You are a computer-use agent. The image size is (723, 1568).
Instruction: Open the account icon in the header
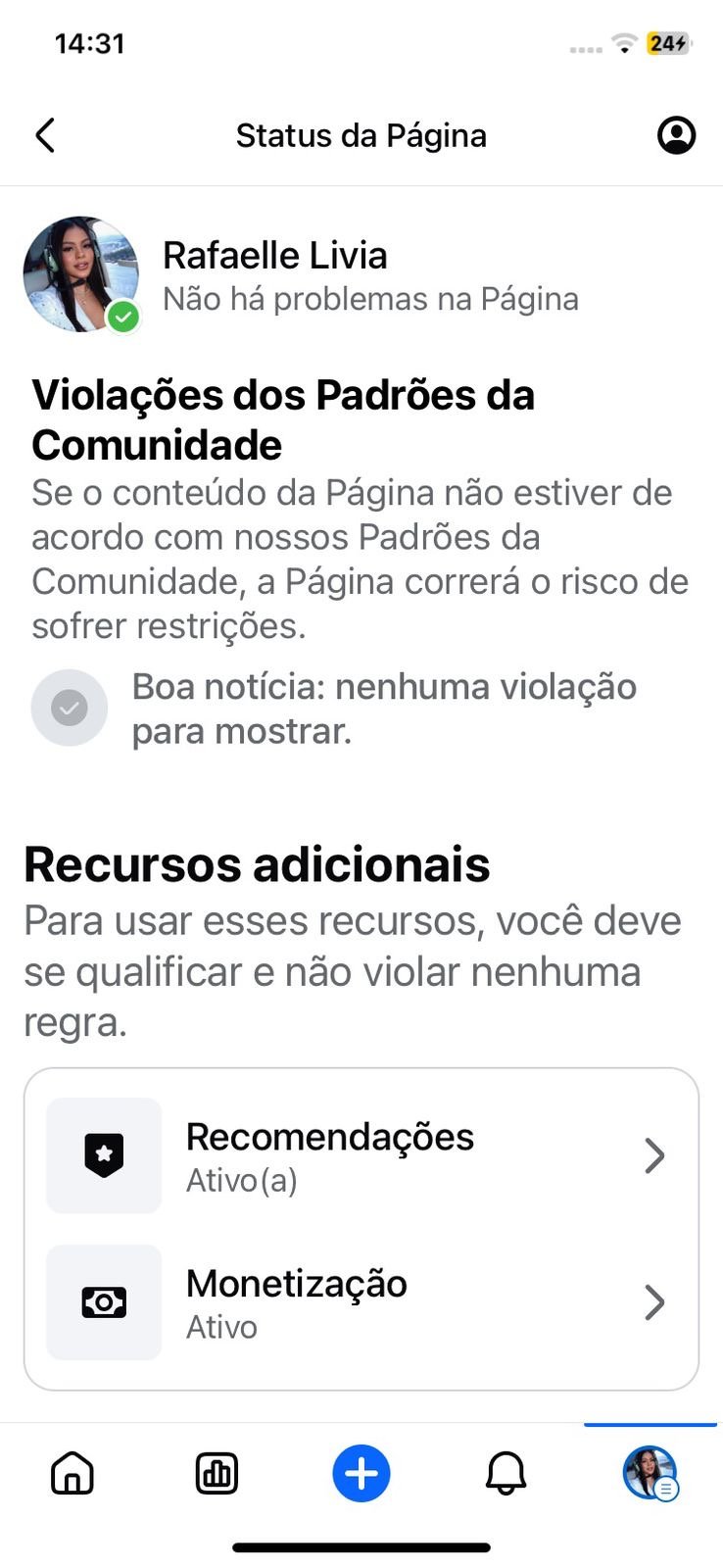click(676, 135)
